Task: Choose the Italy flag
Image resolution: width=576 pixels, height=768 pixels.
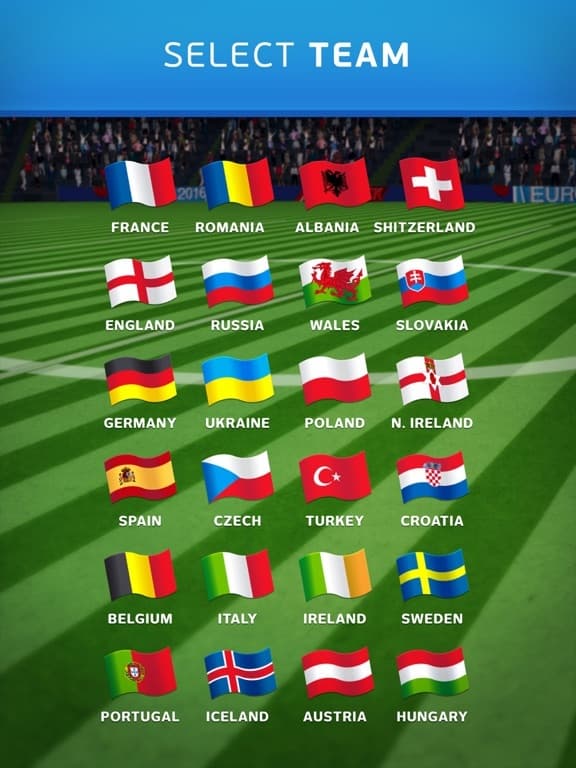Action: click(x=238, y=575)
